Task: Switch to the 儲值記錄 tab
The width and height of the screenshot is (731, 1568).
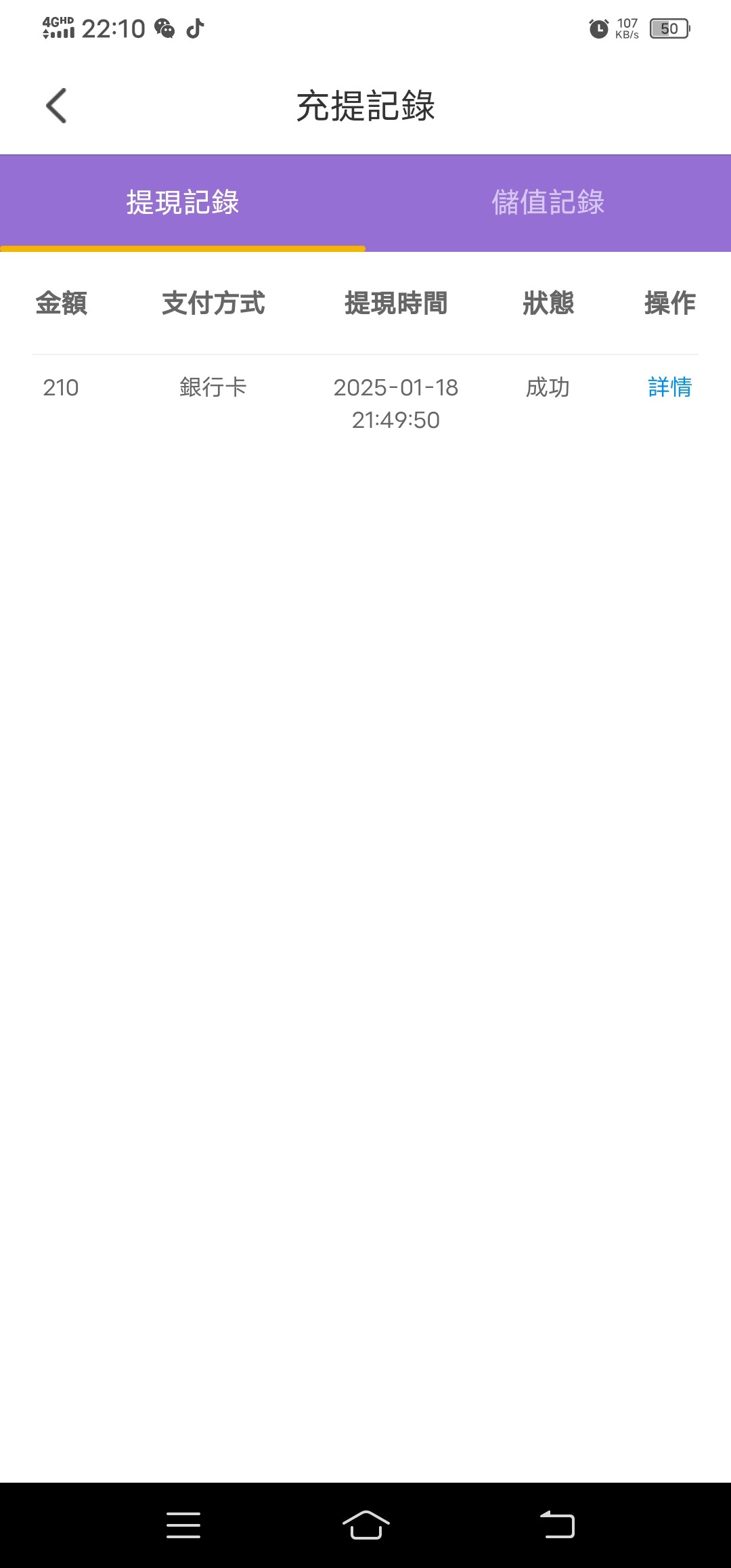Action: pos(548,202)
